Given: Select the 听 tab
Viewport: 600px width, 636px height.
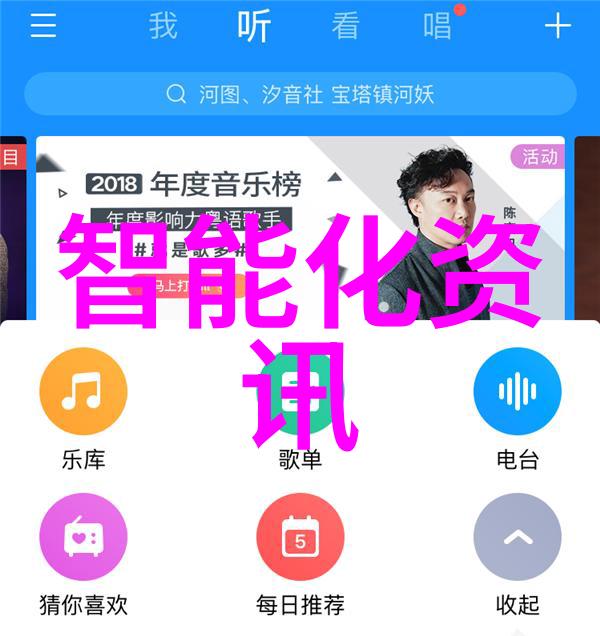Looking at the screenshot, I should point(254,26).
